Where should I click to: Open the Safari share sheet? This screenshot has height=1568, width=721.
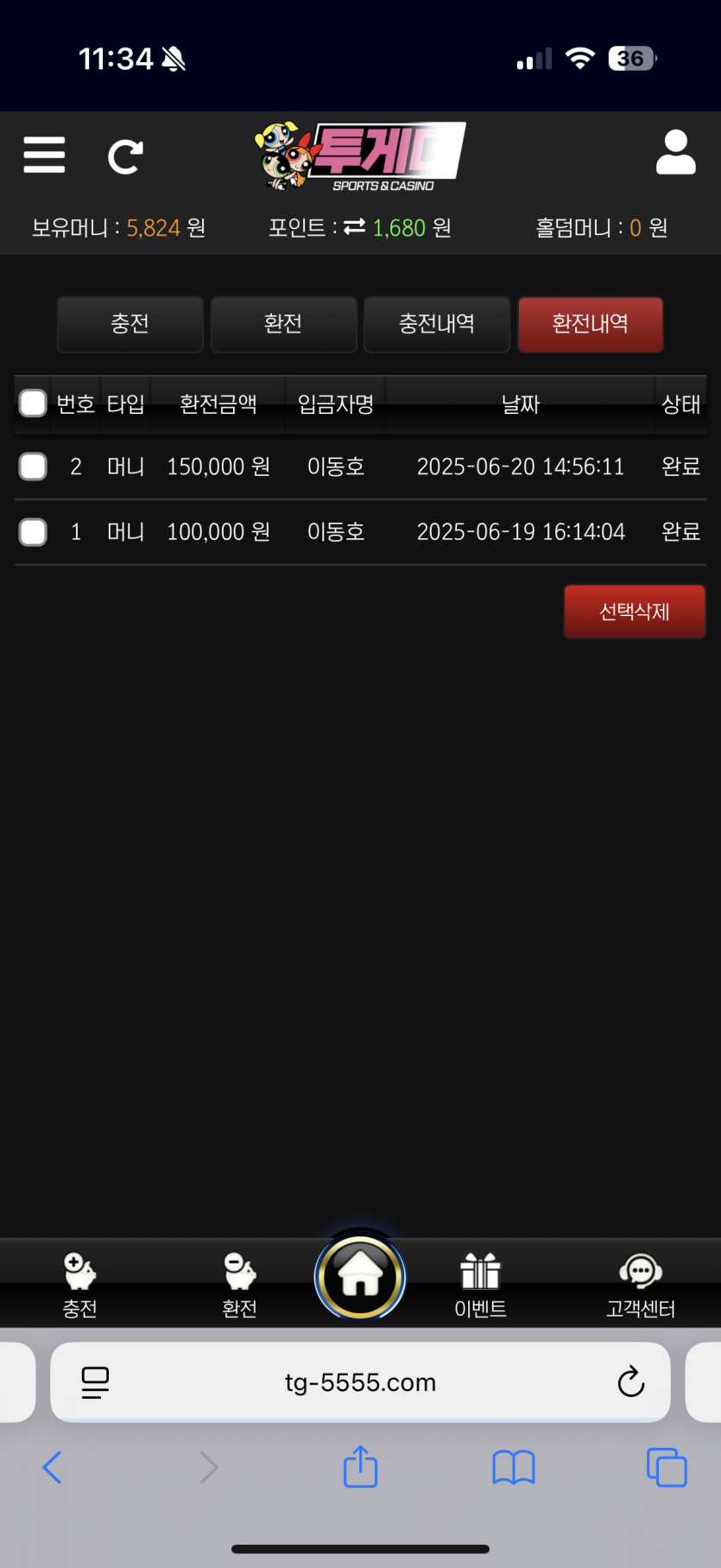pos(360,1467)
